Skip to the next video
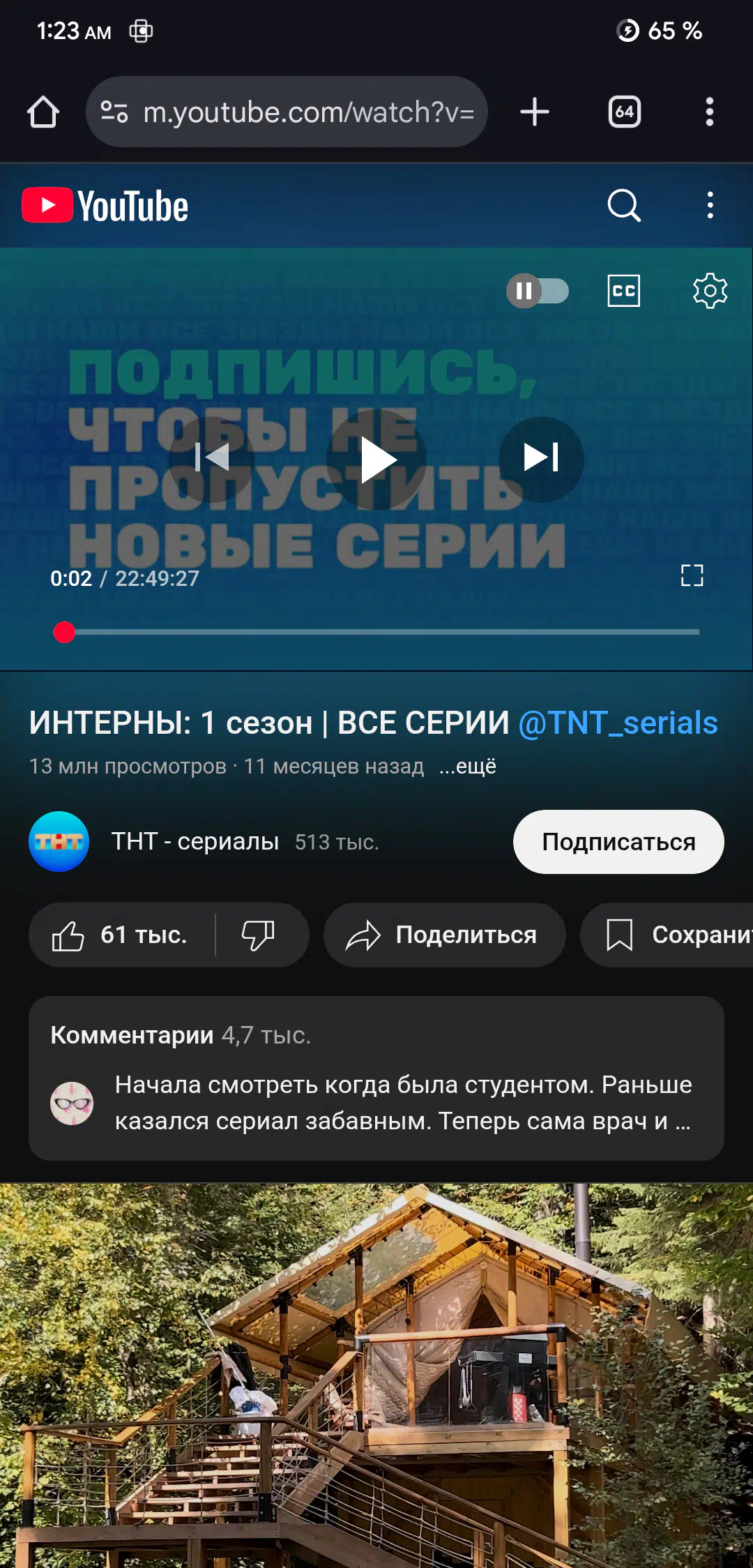The width and height of the screenshot is (753, 1568). pyautogui.click(x=541, y=458)
